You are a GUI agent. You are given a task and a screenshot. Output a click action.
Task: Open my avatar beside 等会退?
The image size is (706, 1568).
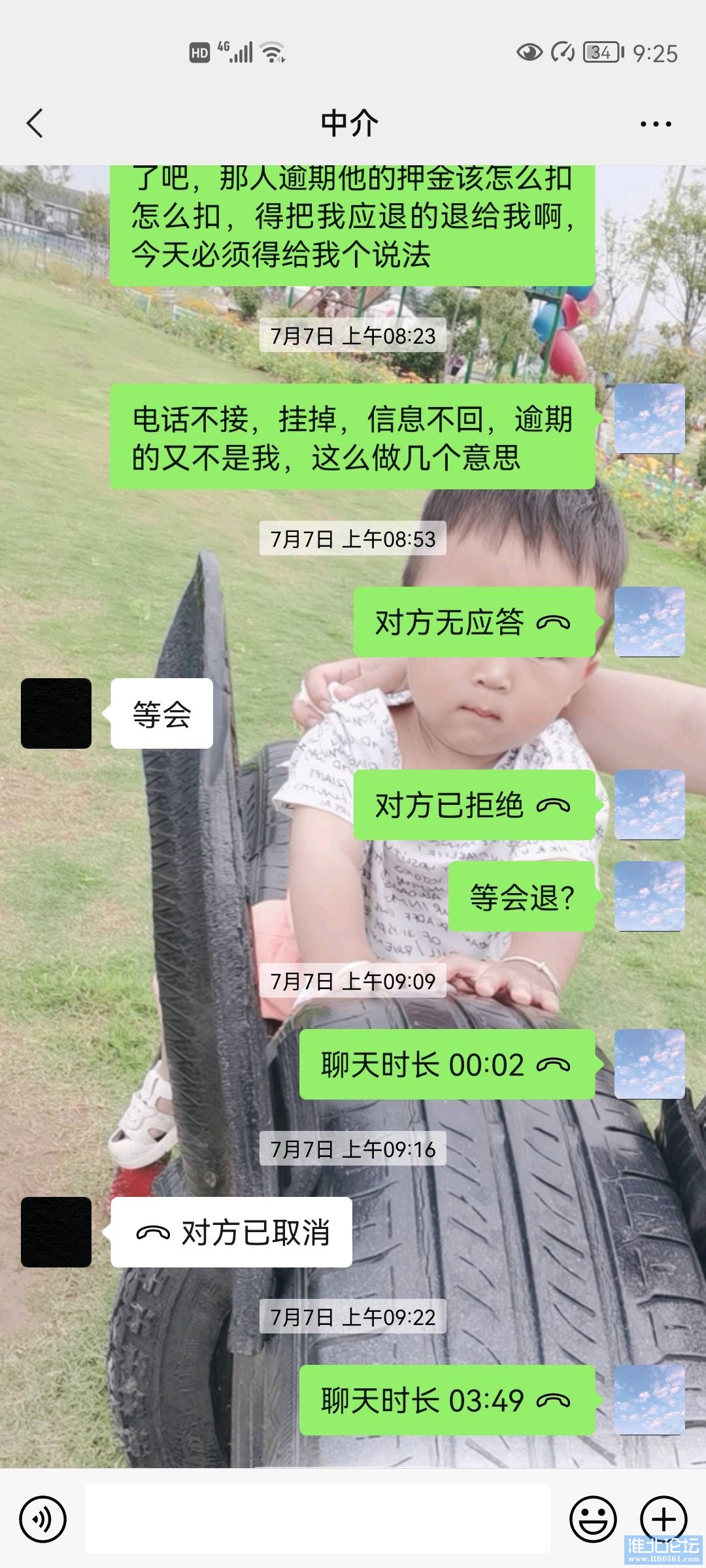tap(649, 896)
